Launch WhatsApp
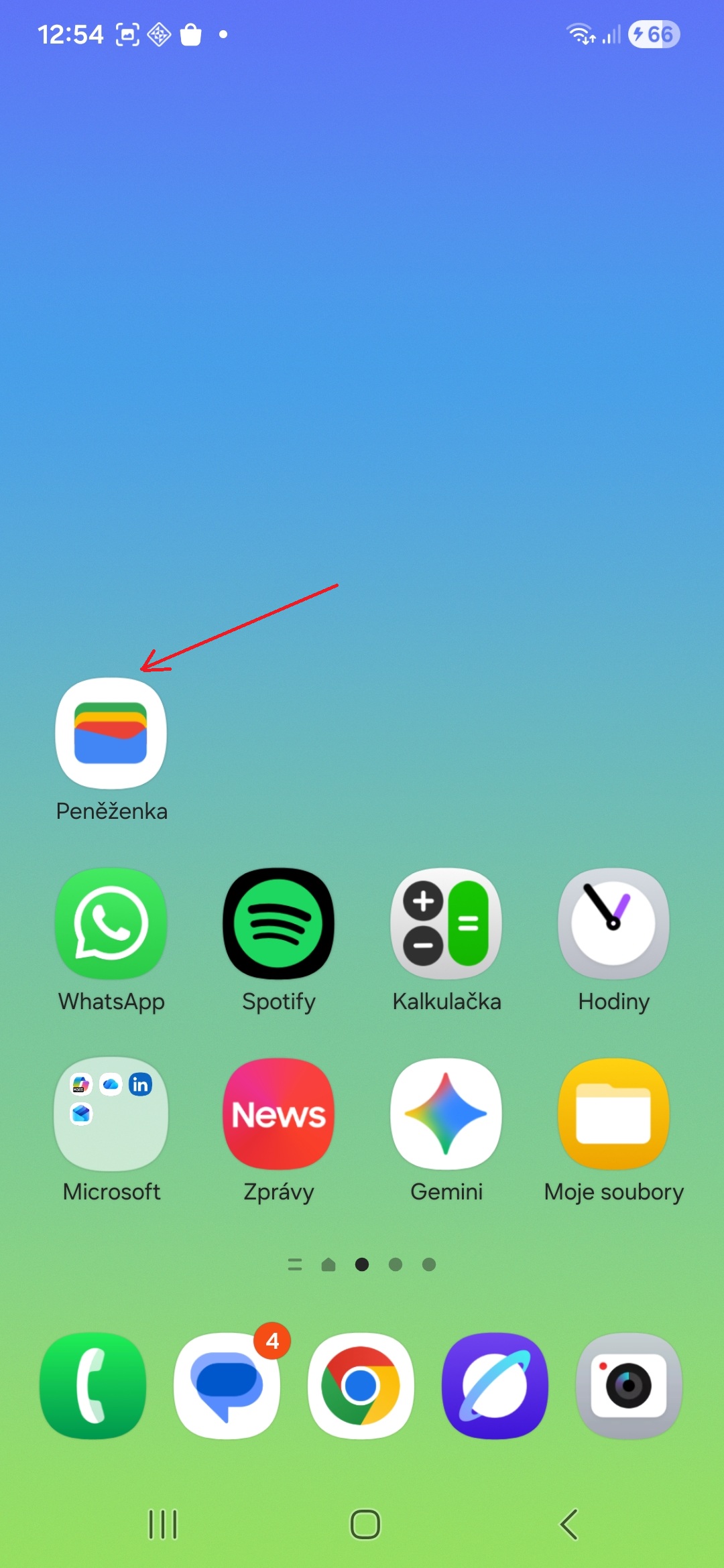Screen dimensions: 724x1568 tap(111, 923)
